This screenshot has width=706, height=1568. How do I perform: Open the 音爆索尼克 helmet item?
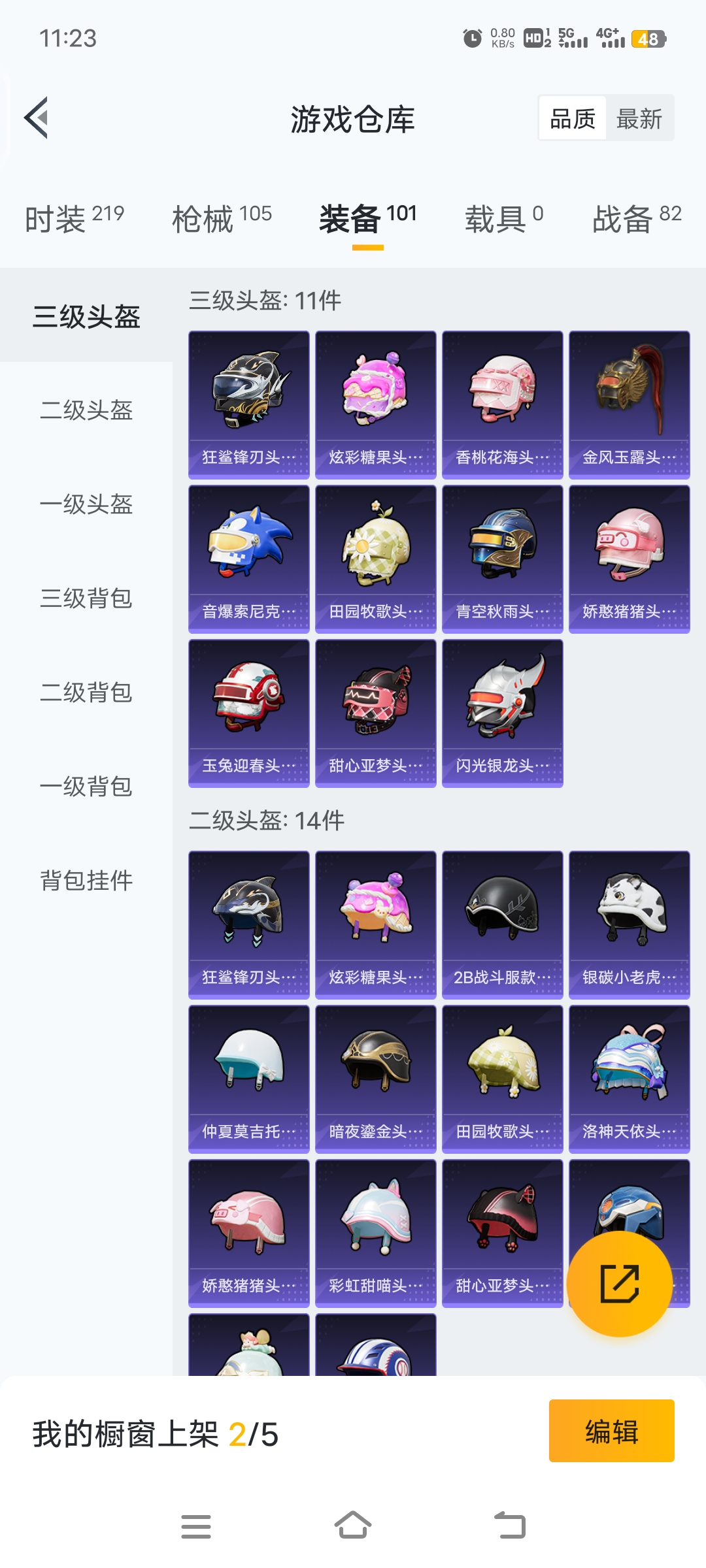[x=249, y=559]
